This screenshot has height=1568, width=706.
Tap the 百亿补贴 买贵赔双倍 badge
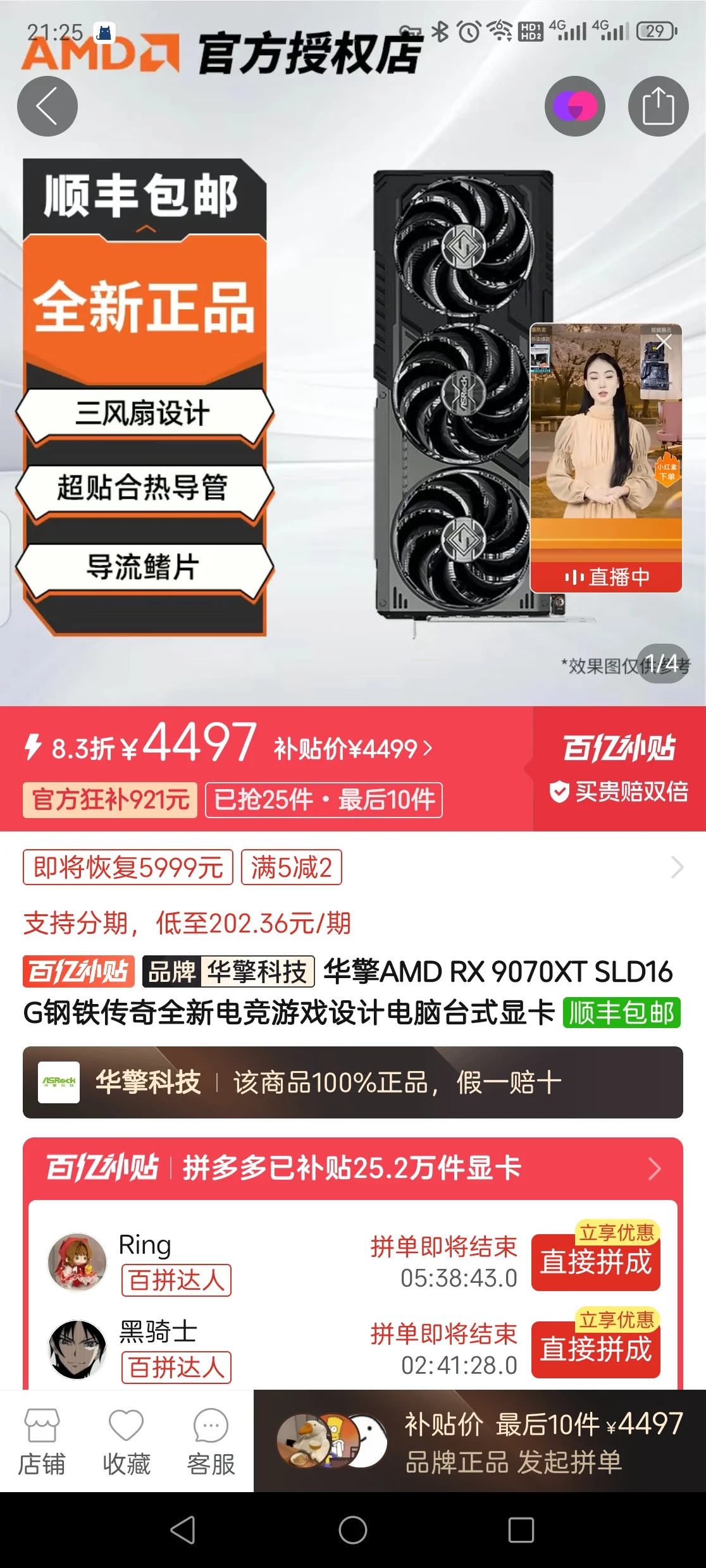point(619,769)
